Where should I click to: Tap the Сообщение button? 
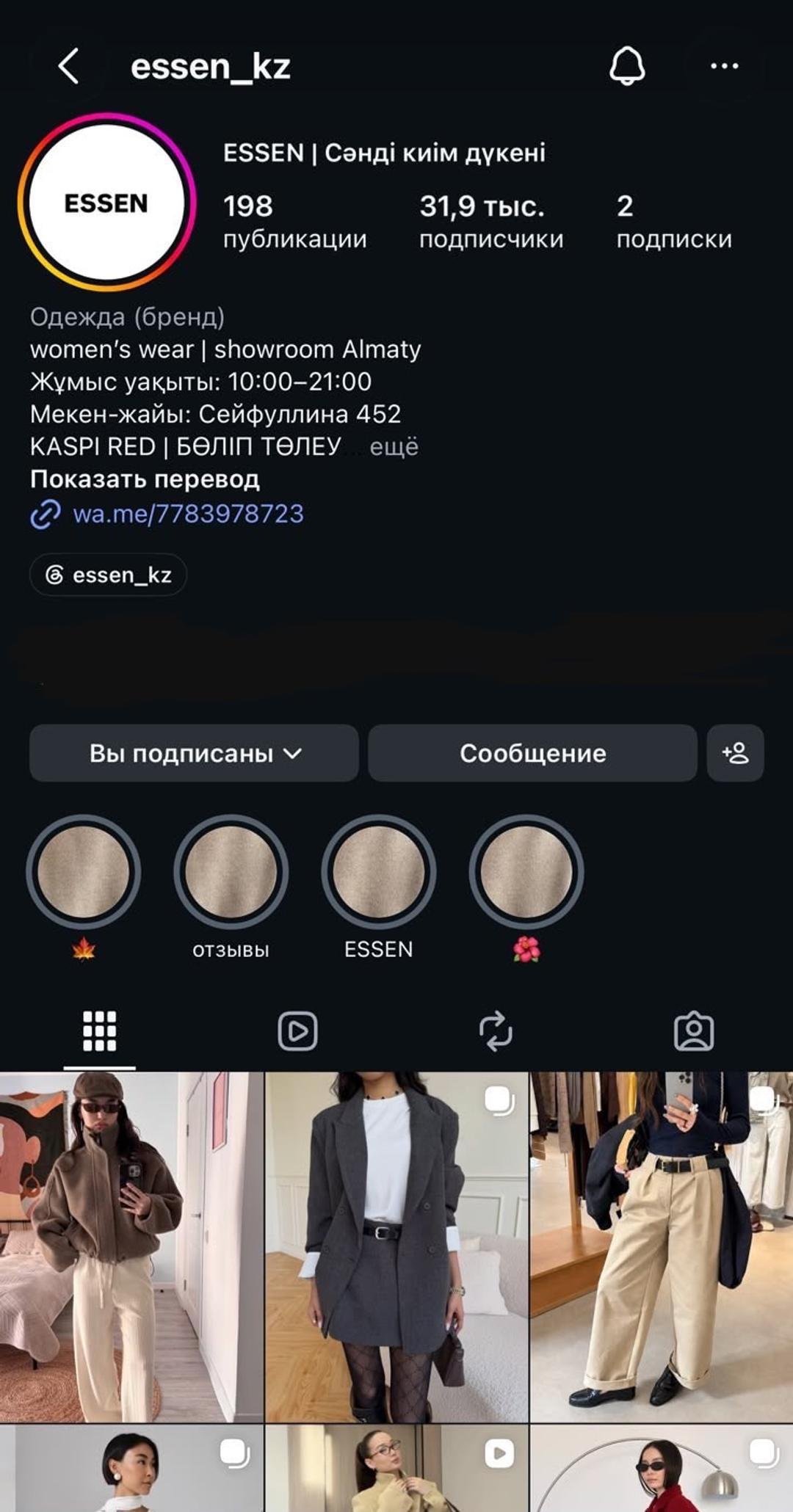532,753
